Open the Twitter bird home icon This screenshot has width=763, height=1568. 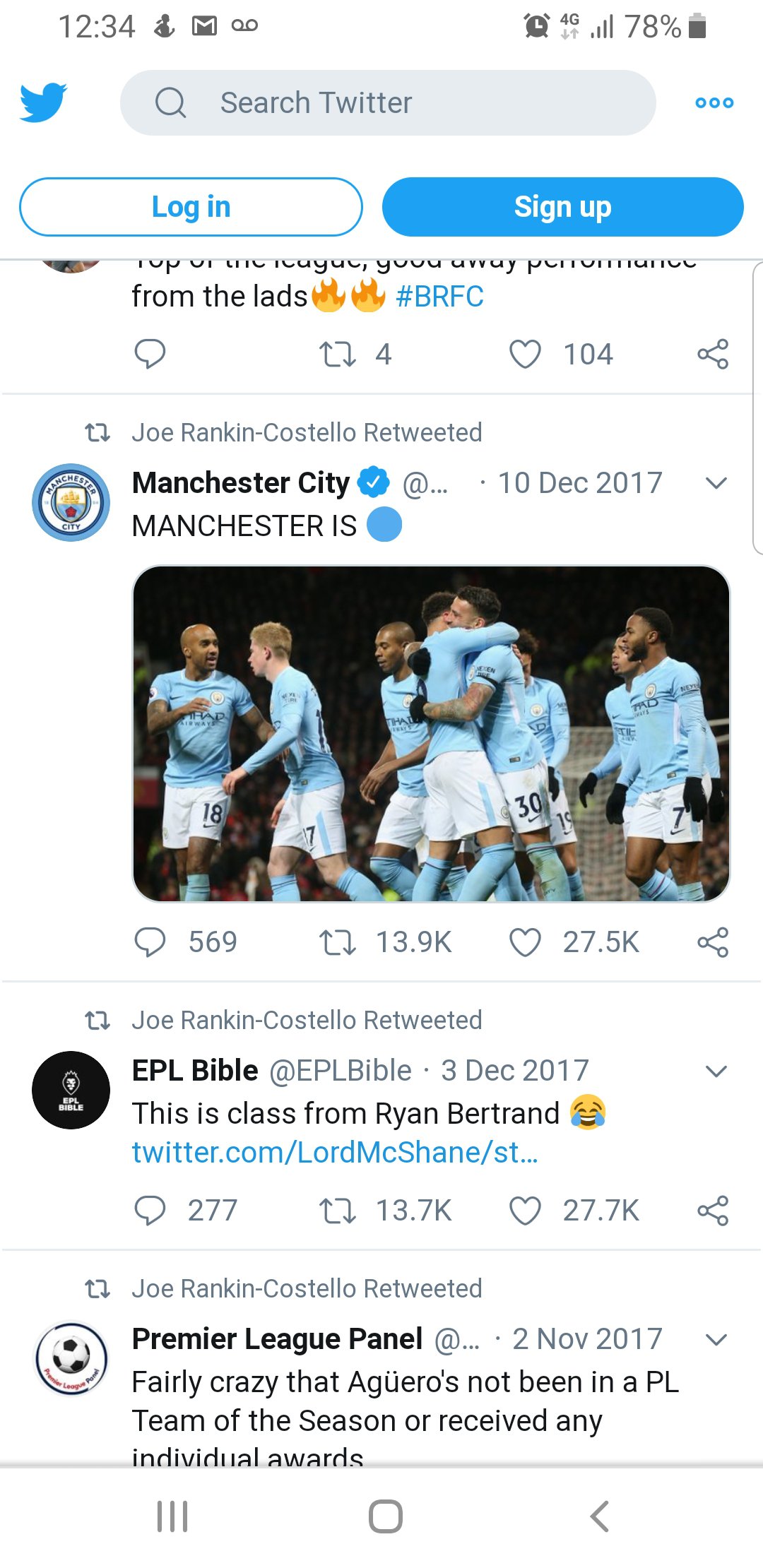pos(43,102)
